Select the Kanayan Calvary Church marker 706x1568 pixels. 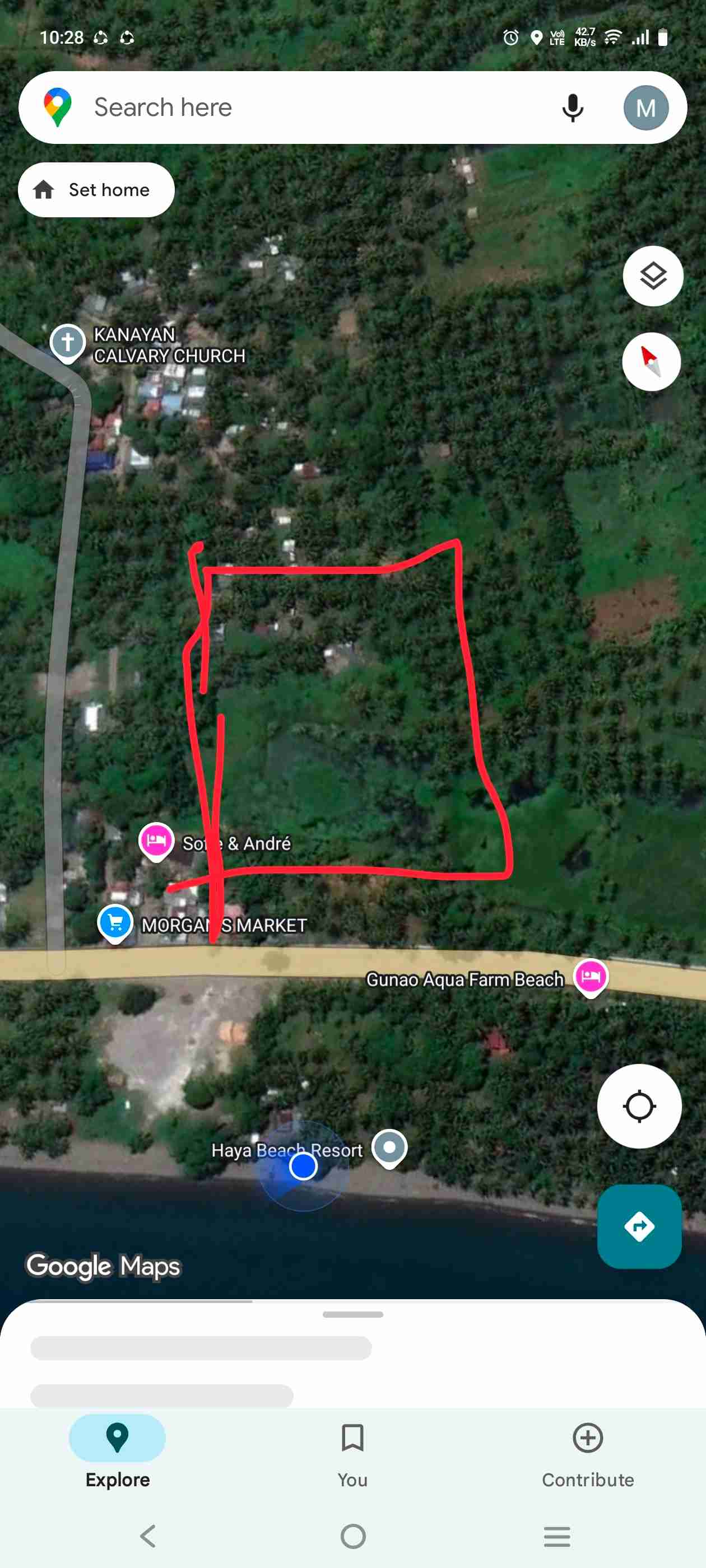tap(68, 342)
